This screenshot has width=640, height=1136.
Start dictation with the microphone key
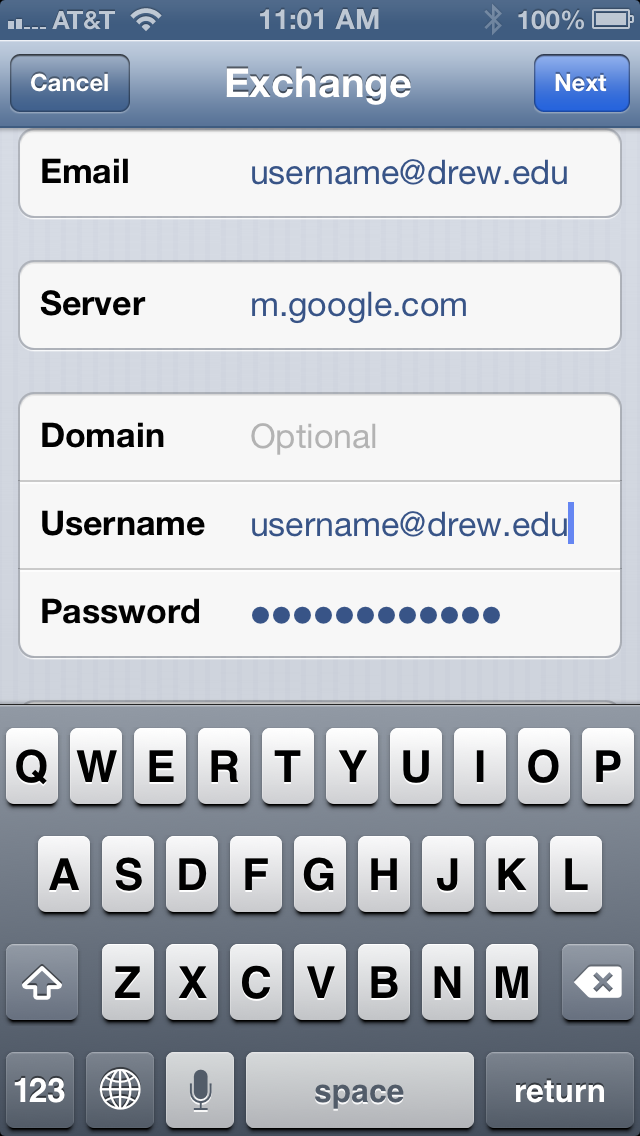click(x=199, y=1090)
